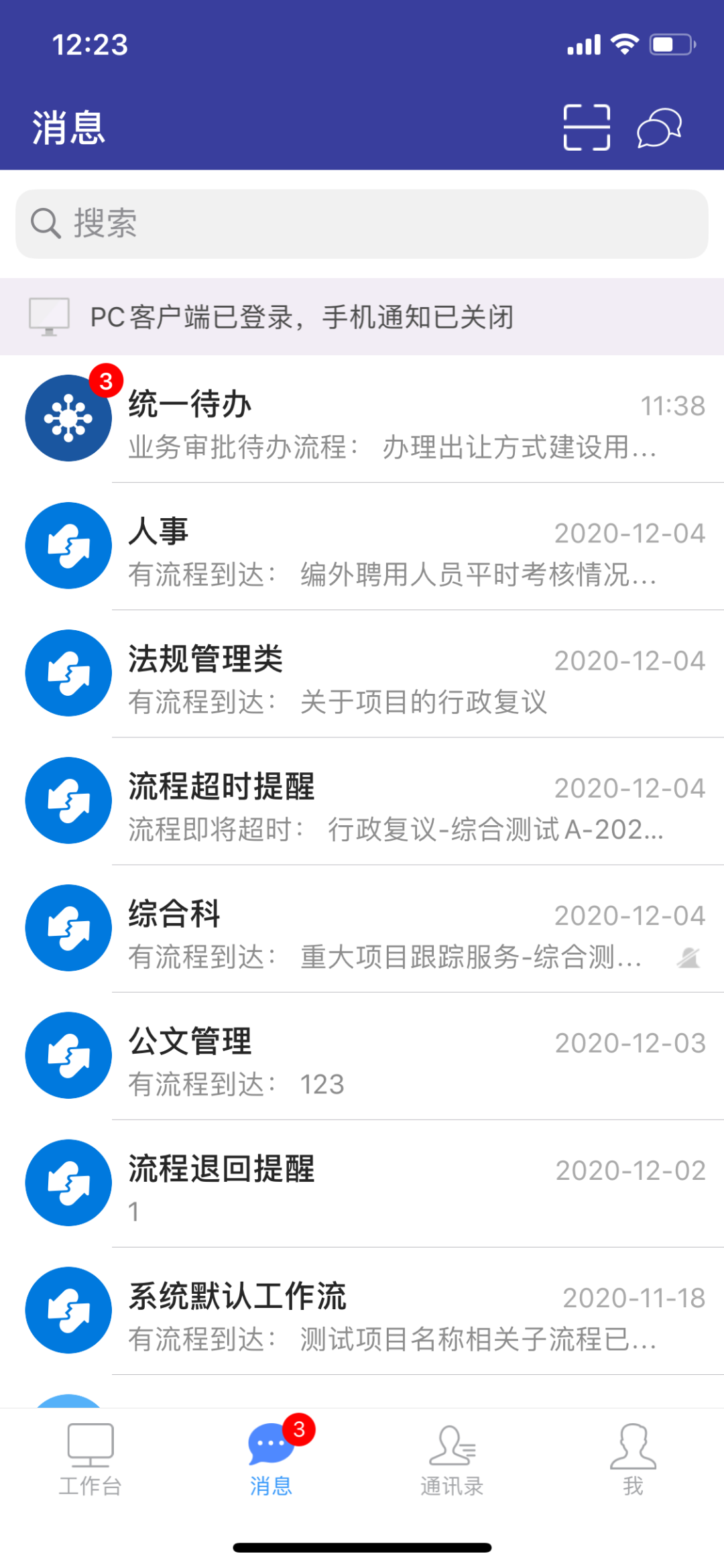Open the 系统默认工作流 thread
This screenshot has height=1568, width=724.
point(362,1311)
